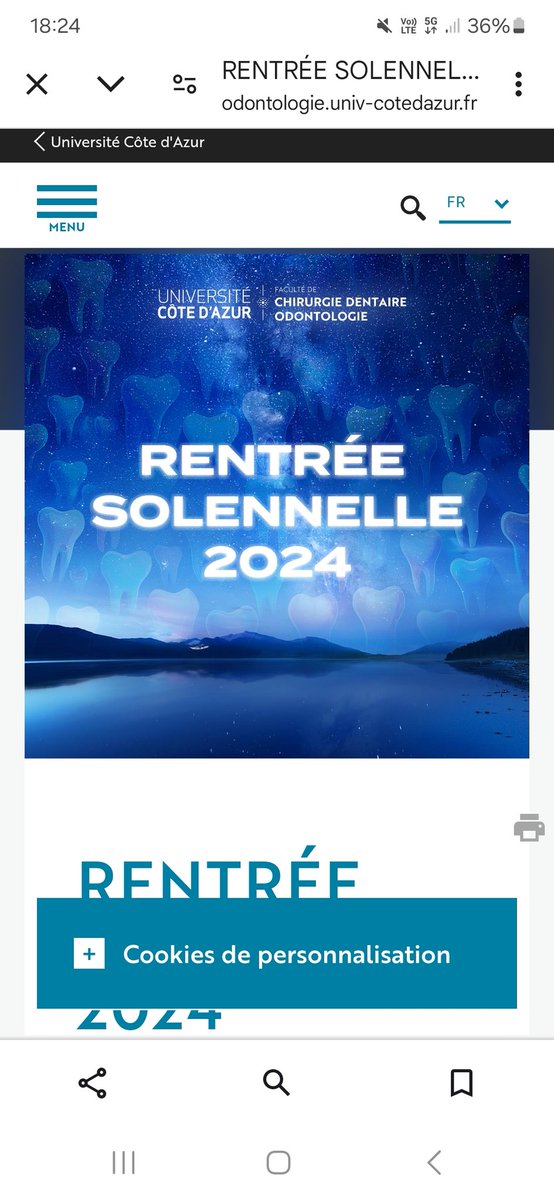Viewport: 554px width, 1200px height.
Task: Open recent apps from the navigation bar
Action: [x=123, y=1162]
